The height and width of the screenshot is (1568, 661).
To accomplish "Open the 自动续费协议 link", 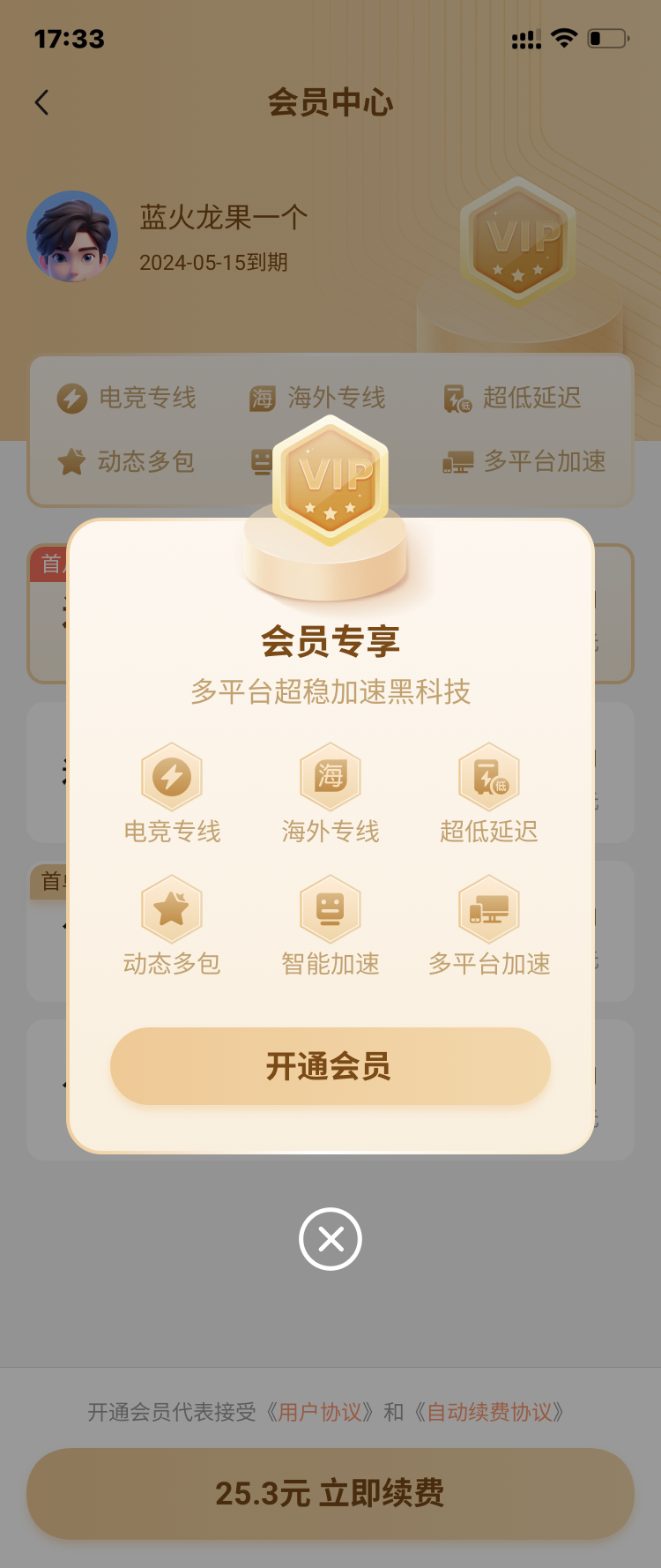I will pos(488,1412).
